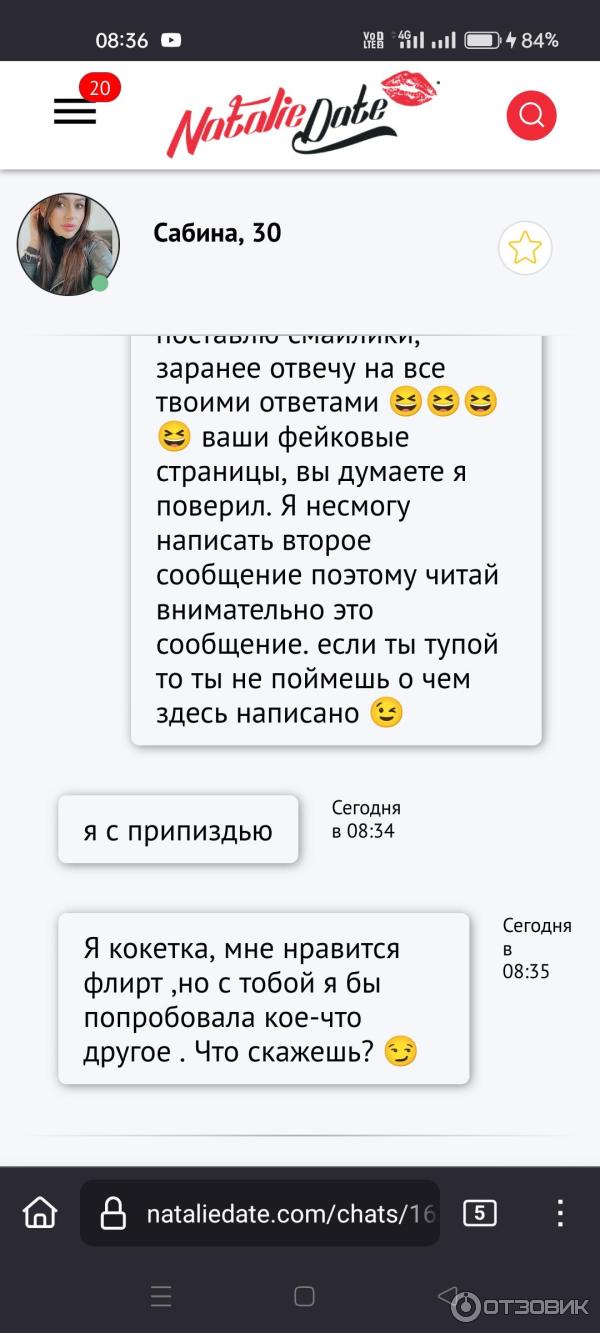Show the 5 open browser tabs
600x1333 pixels.
pyautogui.click(x=480, y=1213)
